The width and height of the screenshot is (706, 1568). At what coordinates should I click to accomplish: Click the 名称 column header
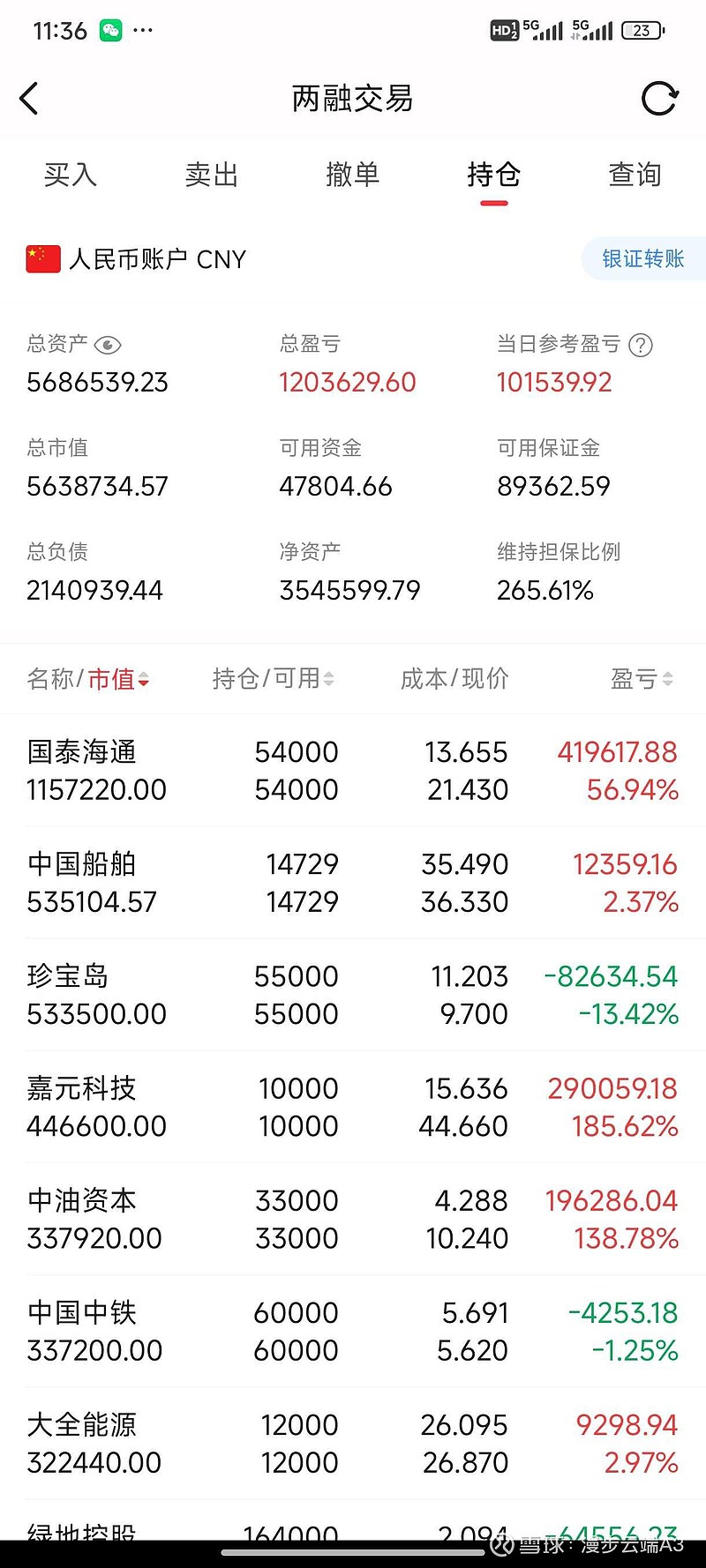coord(50,679)
